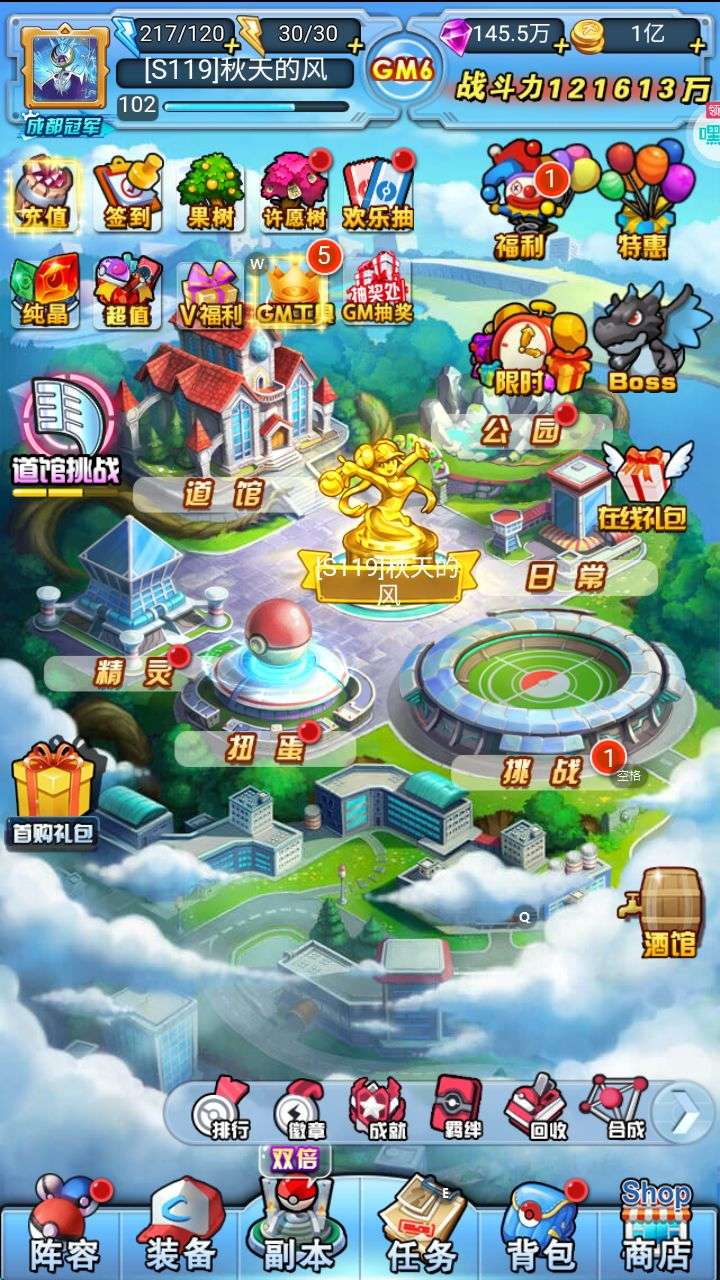Image resolution: width=720 pixels, height=1280 pixels.
Task: Open the 特惠 special offers balloons
Action: coord(645,200)
